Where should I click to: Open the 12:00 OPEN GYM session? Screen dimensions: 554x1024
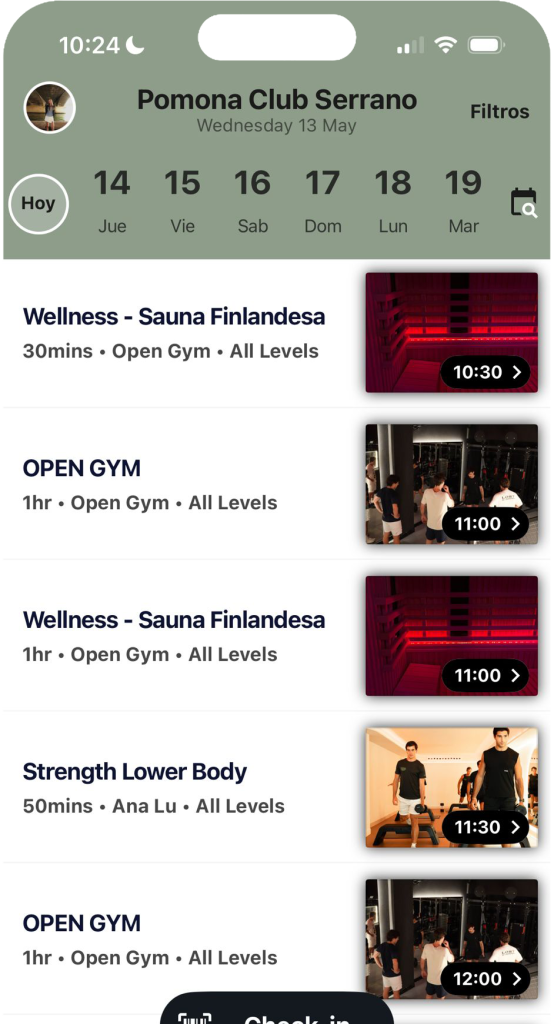point(277,938)
